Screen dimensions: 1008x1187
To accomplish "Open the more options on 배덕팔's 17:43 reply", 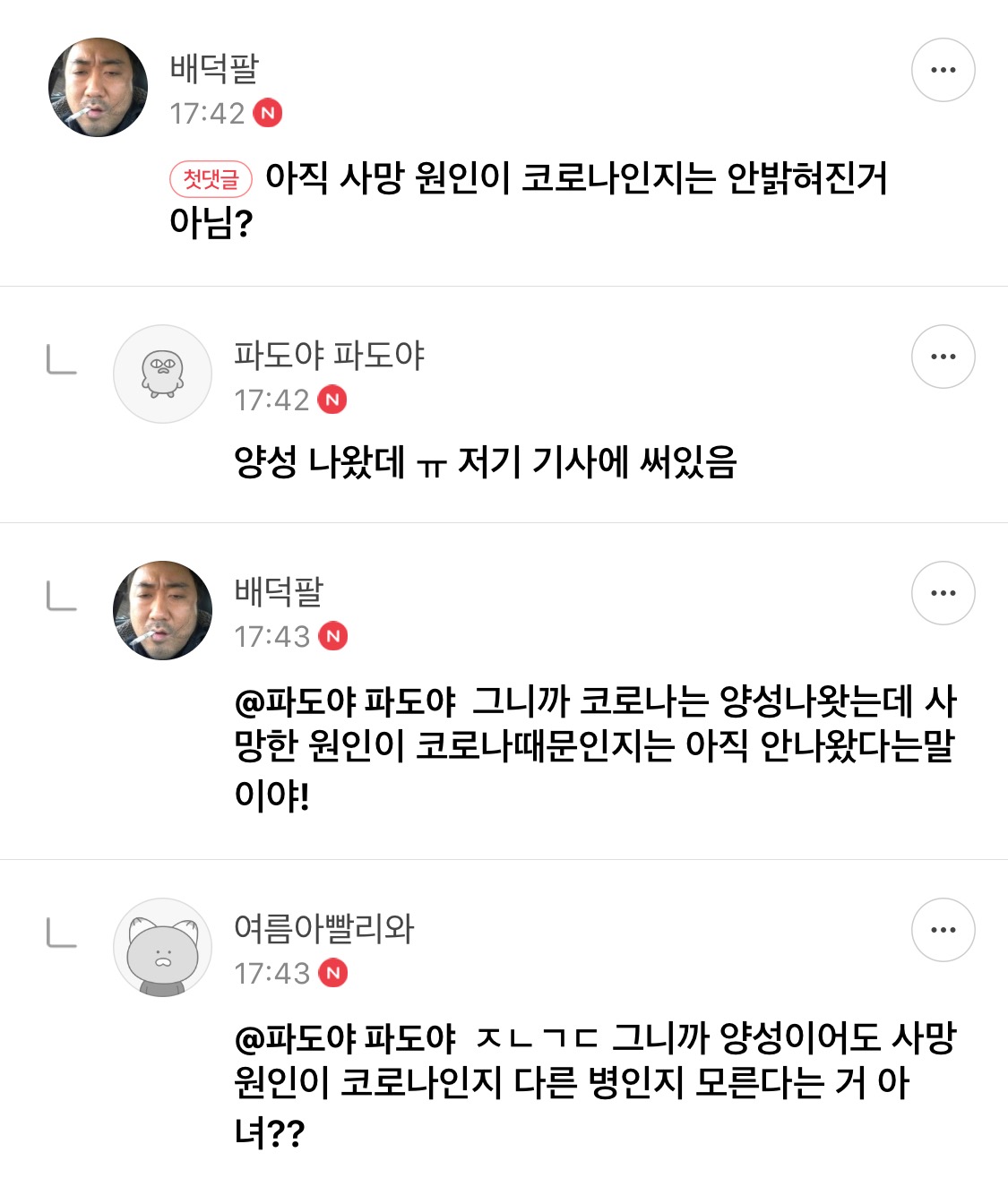I will pos(943,593).
